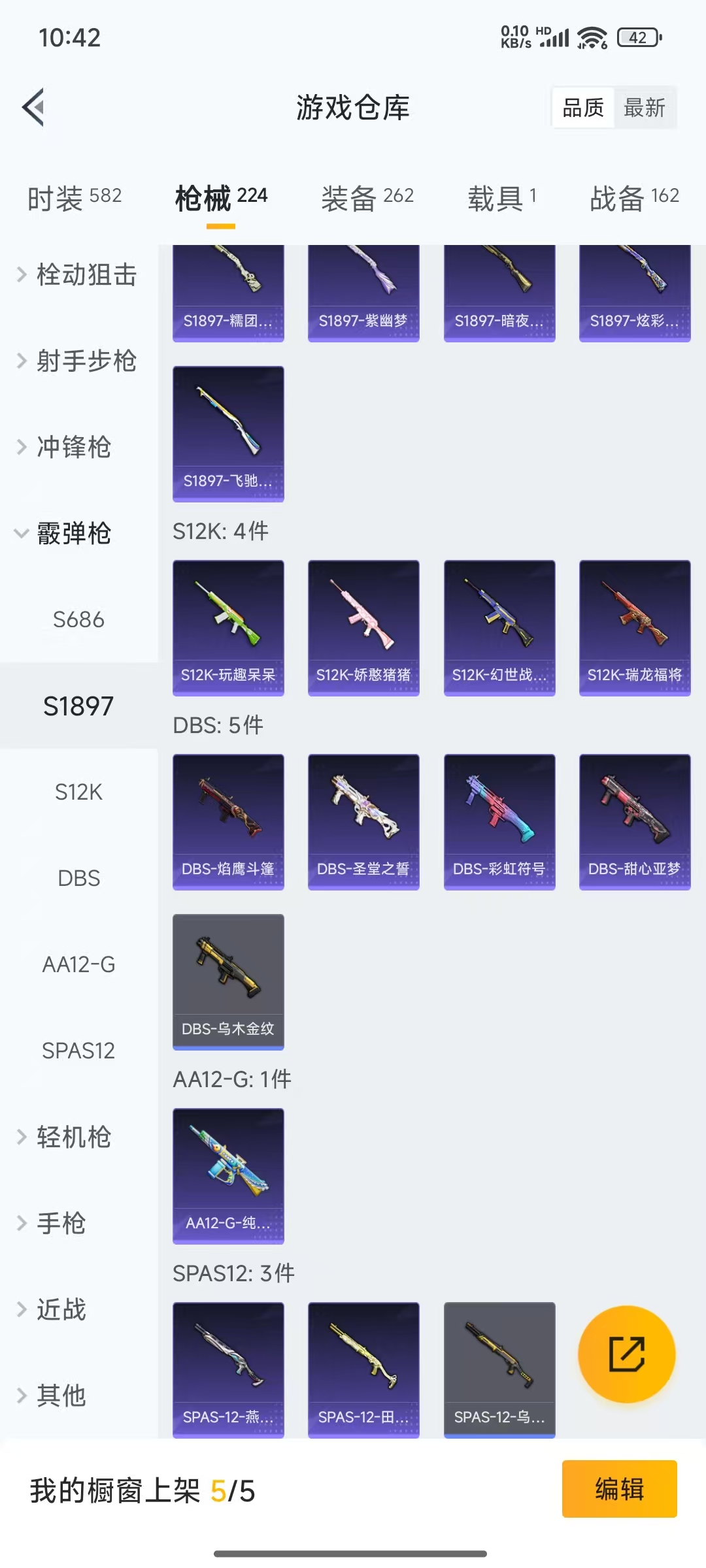Select SPAS12 in the side list
706x1568 pixels.
pyautogui.click(x=78, y=1051)
